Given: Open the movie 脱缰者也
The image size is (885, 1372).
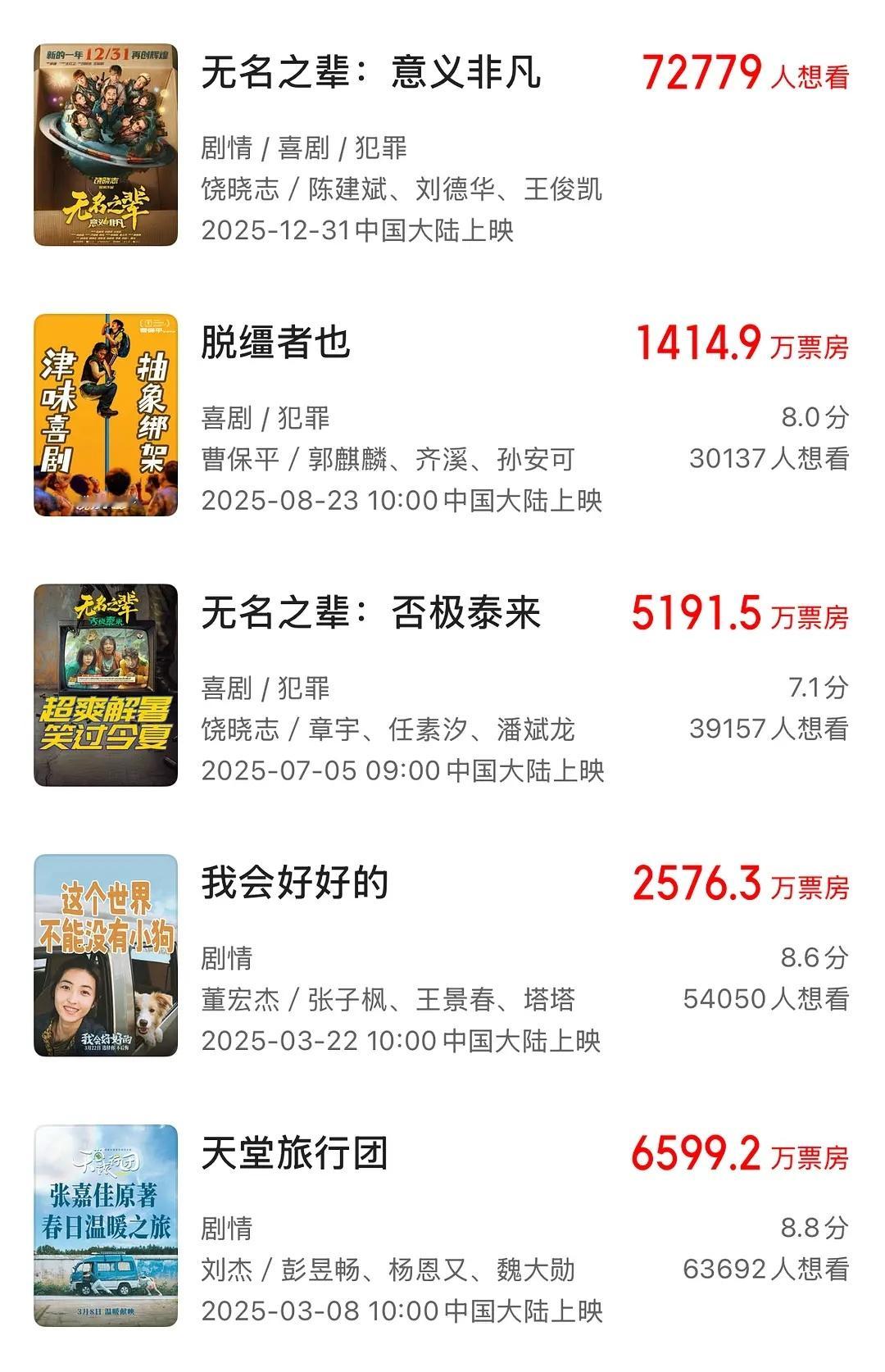Looking at the screenshot, I should [276, 343].
